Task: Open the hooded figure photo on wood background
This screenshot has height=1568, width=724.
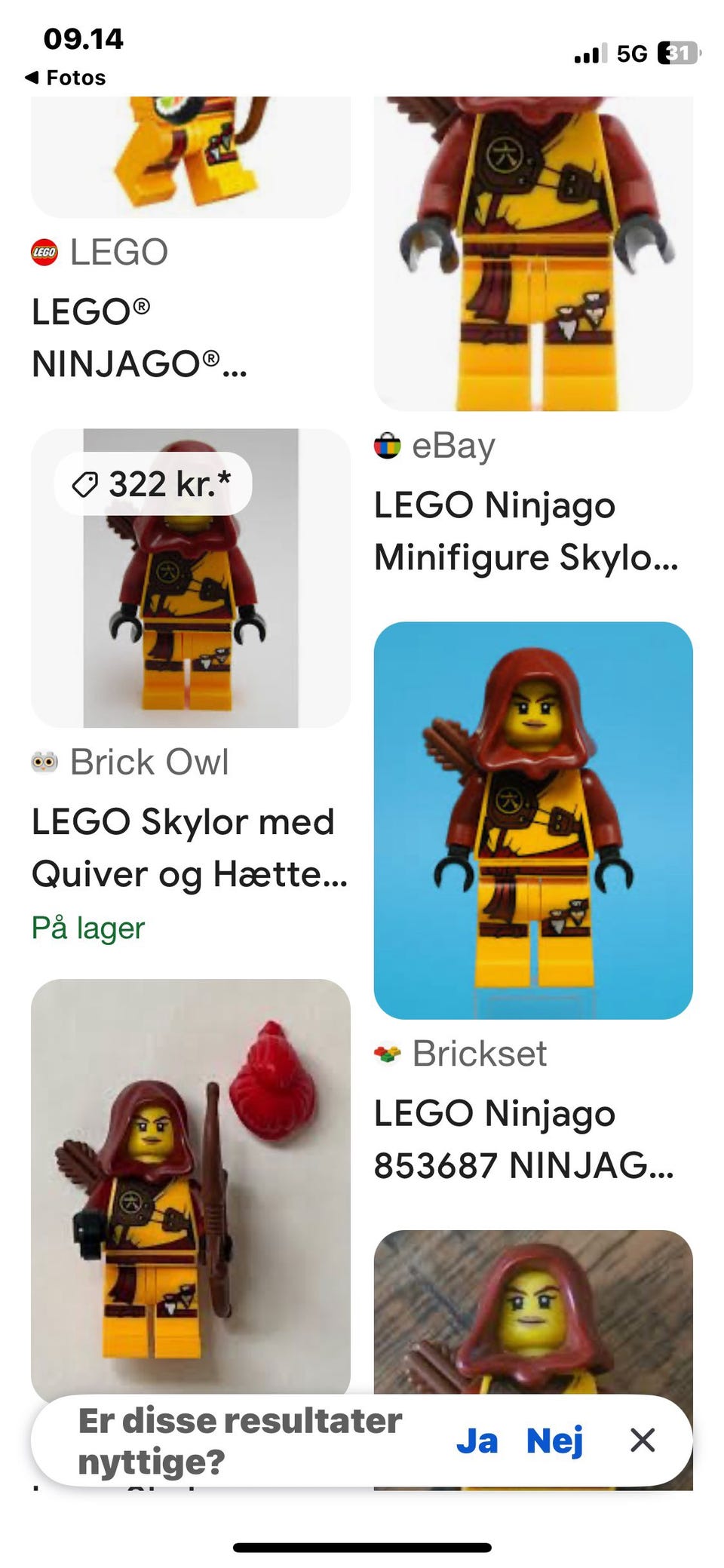Action: point(532,1312)
